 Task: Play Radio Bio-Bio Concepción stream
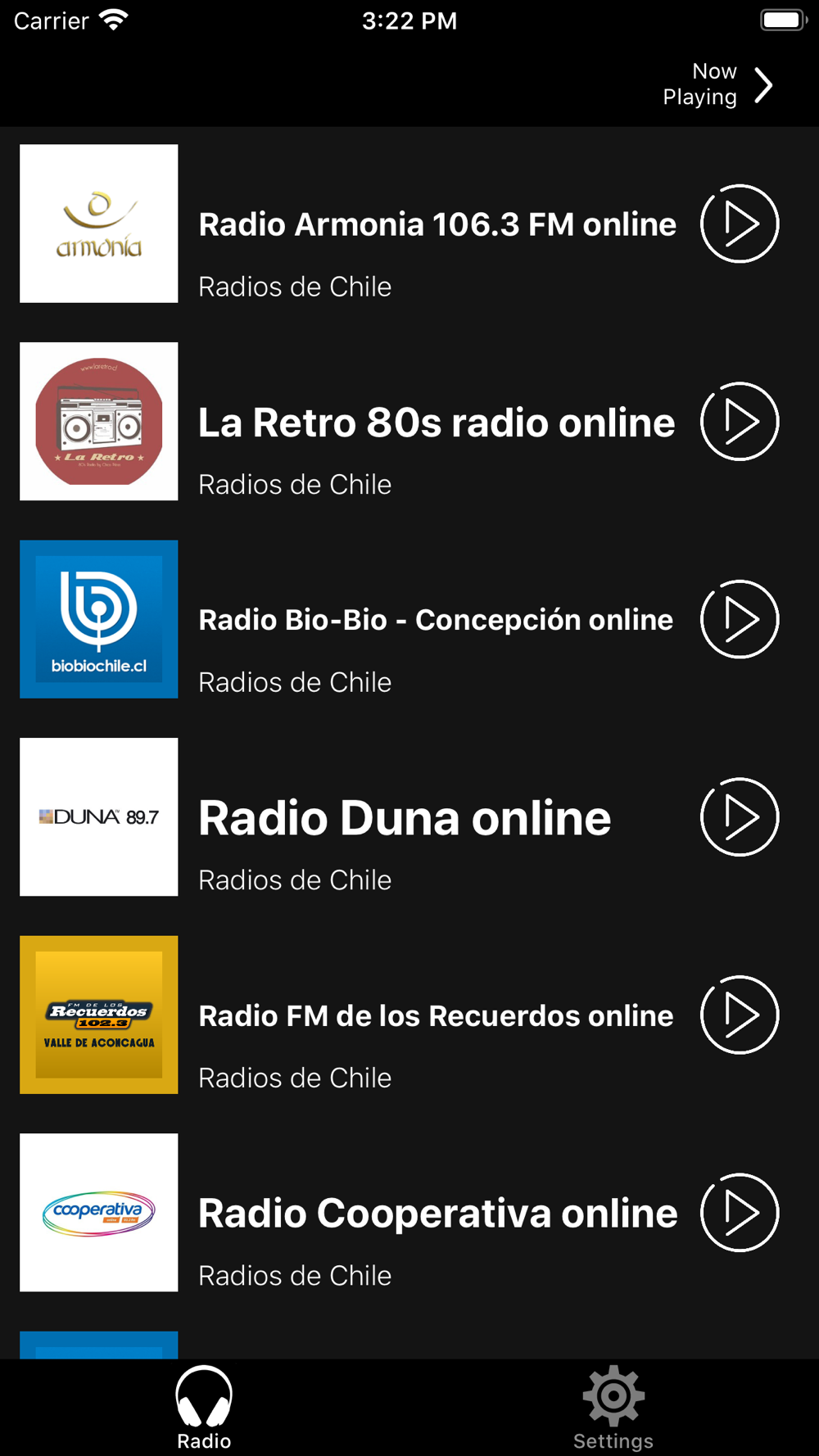(x=739, y=619)
